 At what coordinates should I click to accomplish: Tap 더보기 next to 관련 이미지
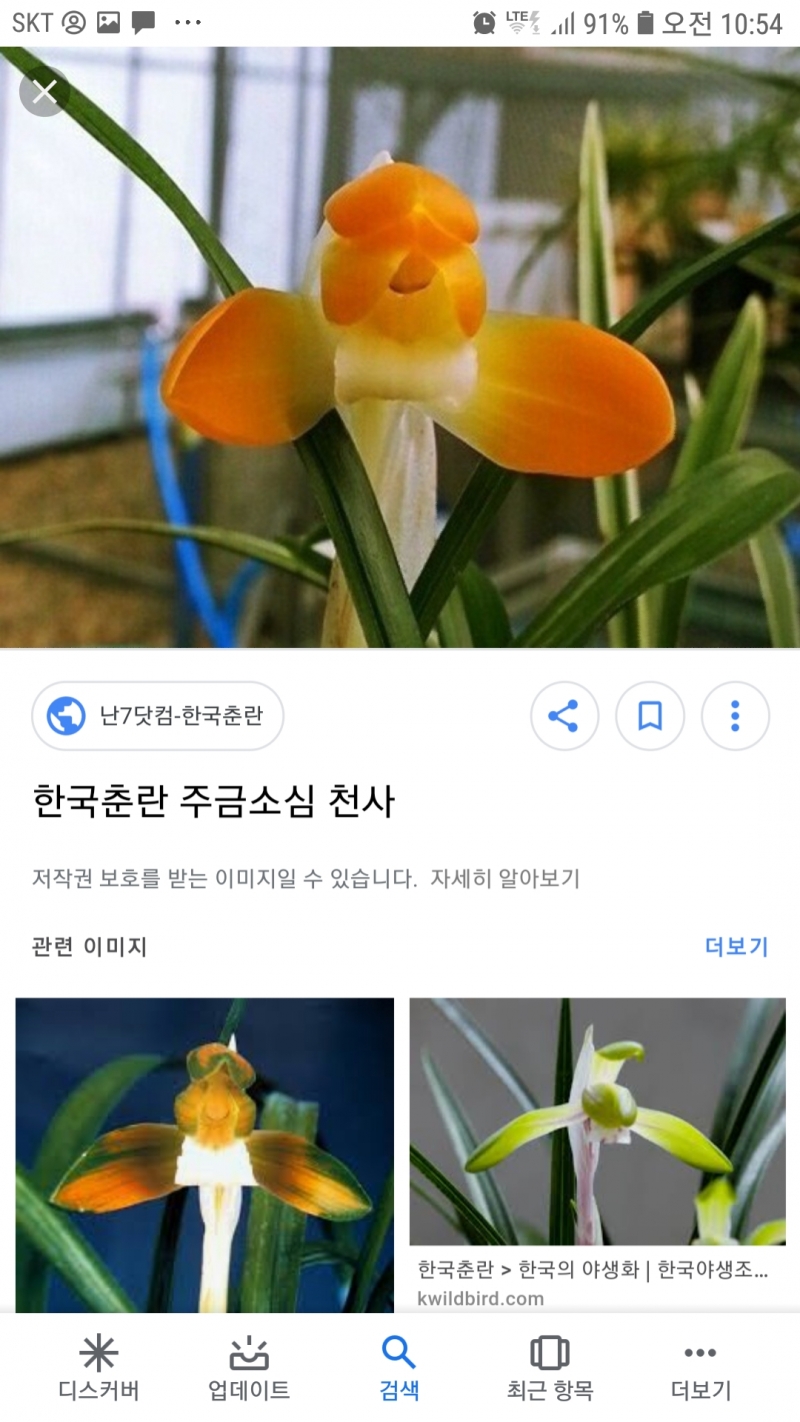click(736, 946)
